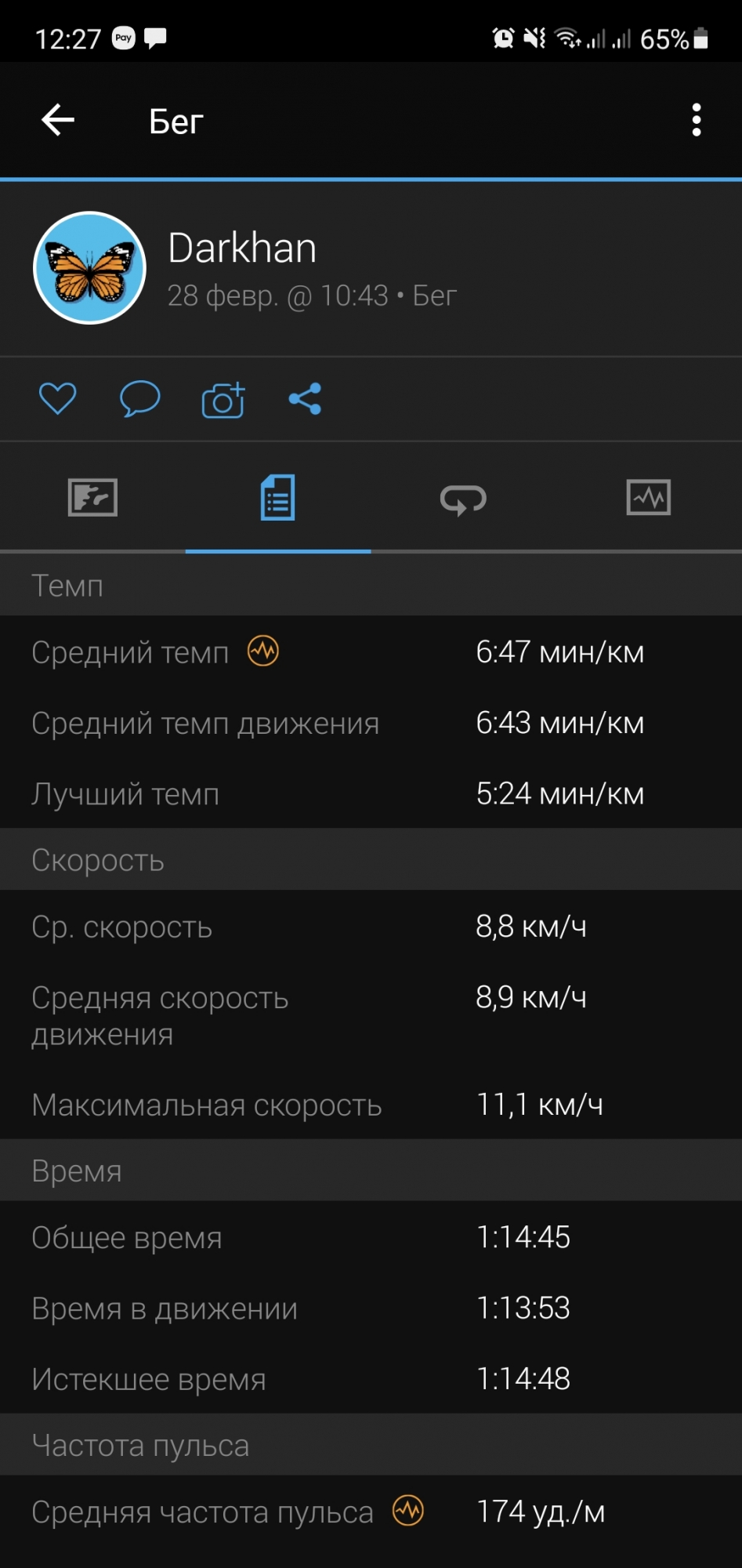This screenshot has width=742, height=1568.
Task: Select the stats details tab
Action: click(x=277, y=498)
